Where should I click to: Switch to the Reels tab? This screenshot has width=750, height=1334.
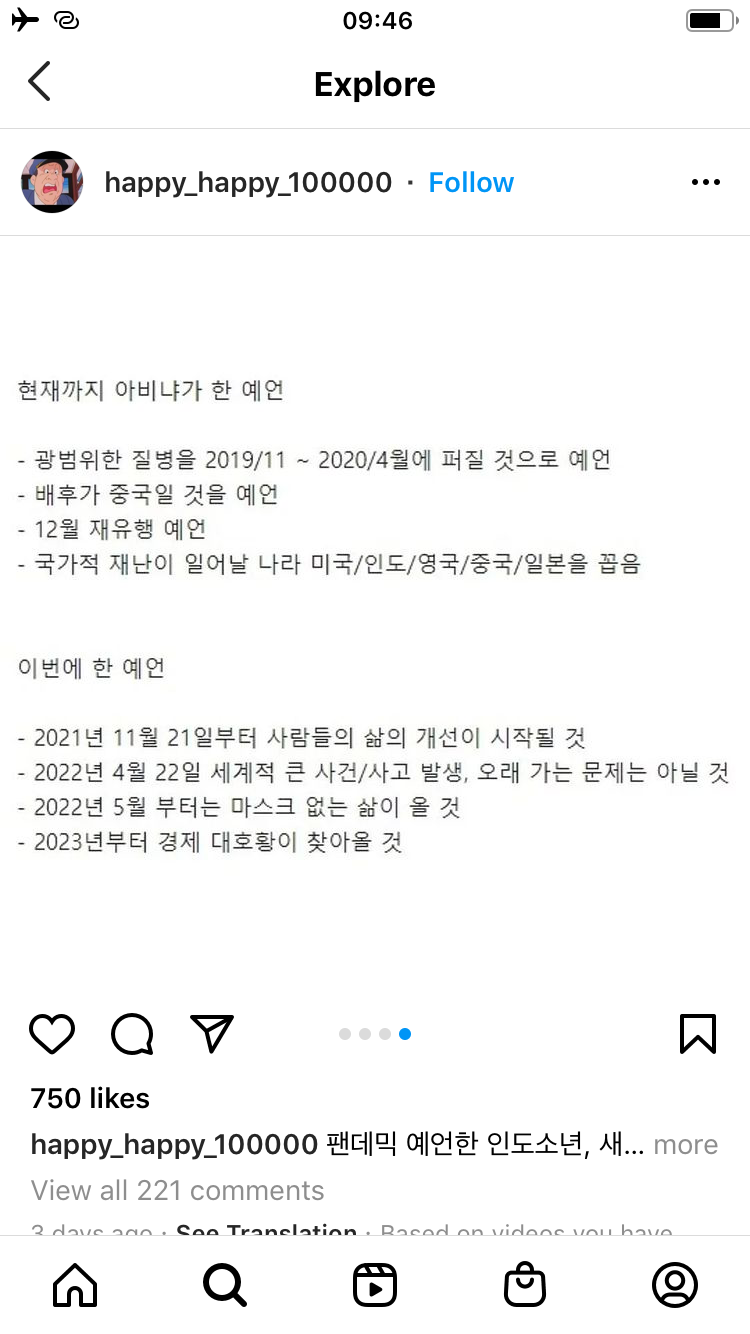pos(375,1285)
